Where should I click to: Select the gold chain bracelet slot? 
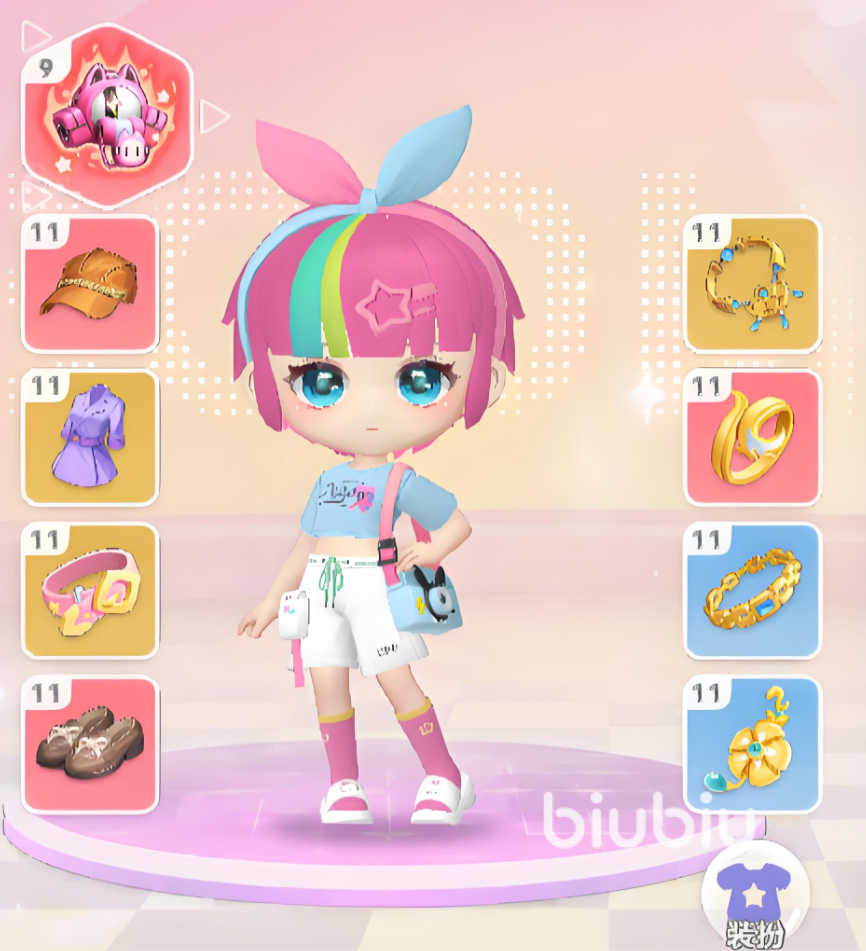752,591
